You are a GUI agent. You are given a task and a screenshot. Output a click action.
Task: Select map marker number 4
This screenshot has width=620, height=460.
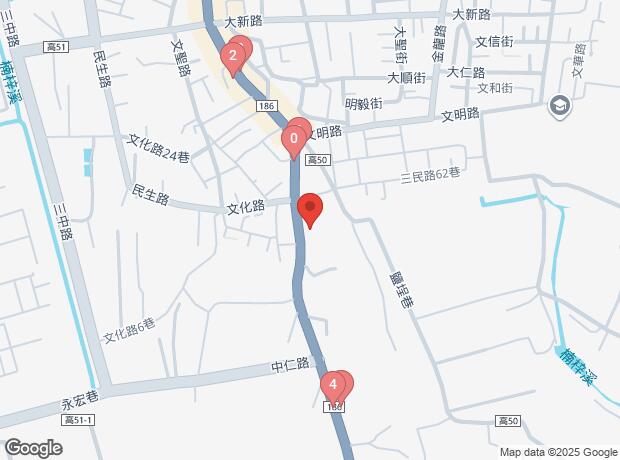332,385
